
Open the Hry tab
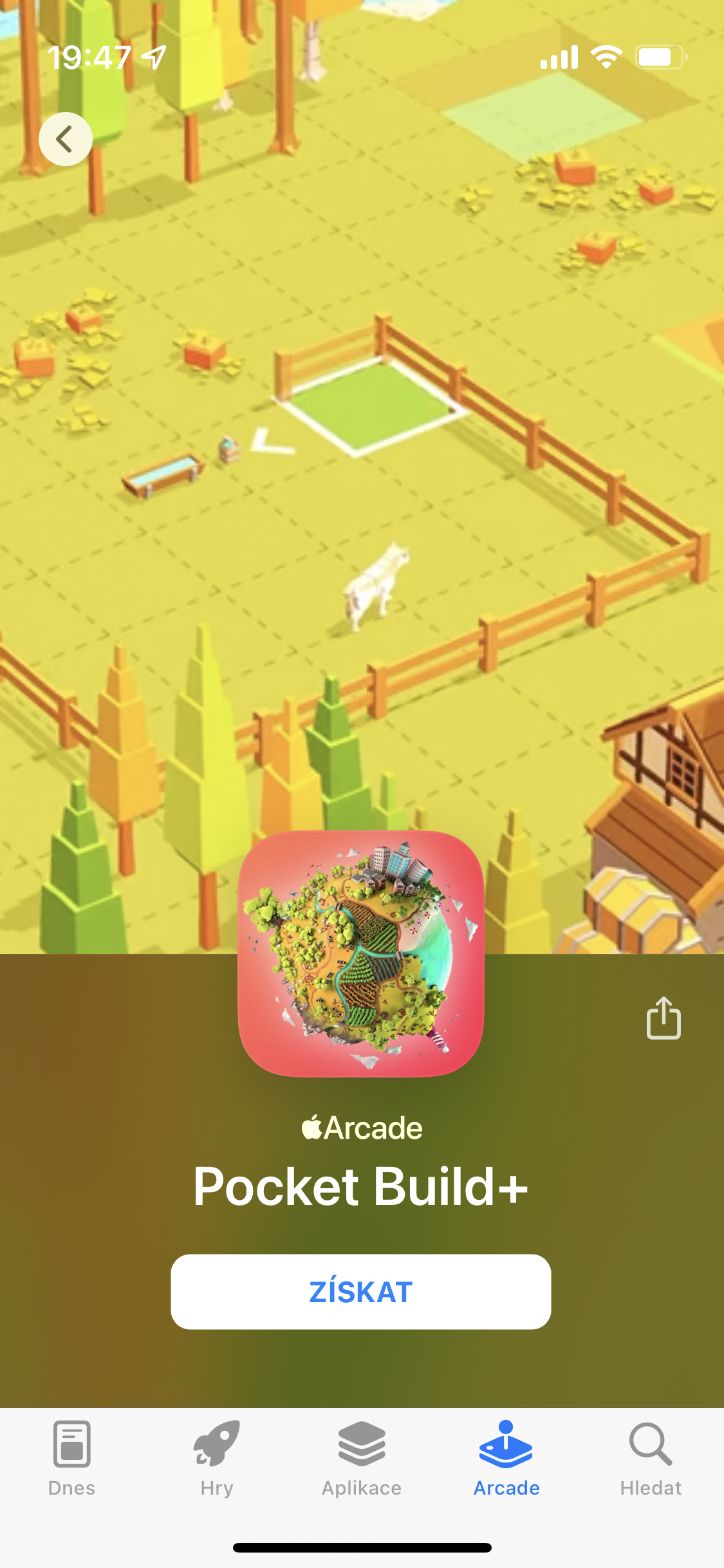pos(217,1459)
